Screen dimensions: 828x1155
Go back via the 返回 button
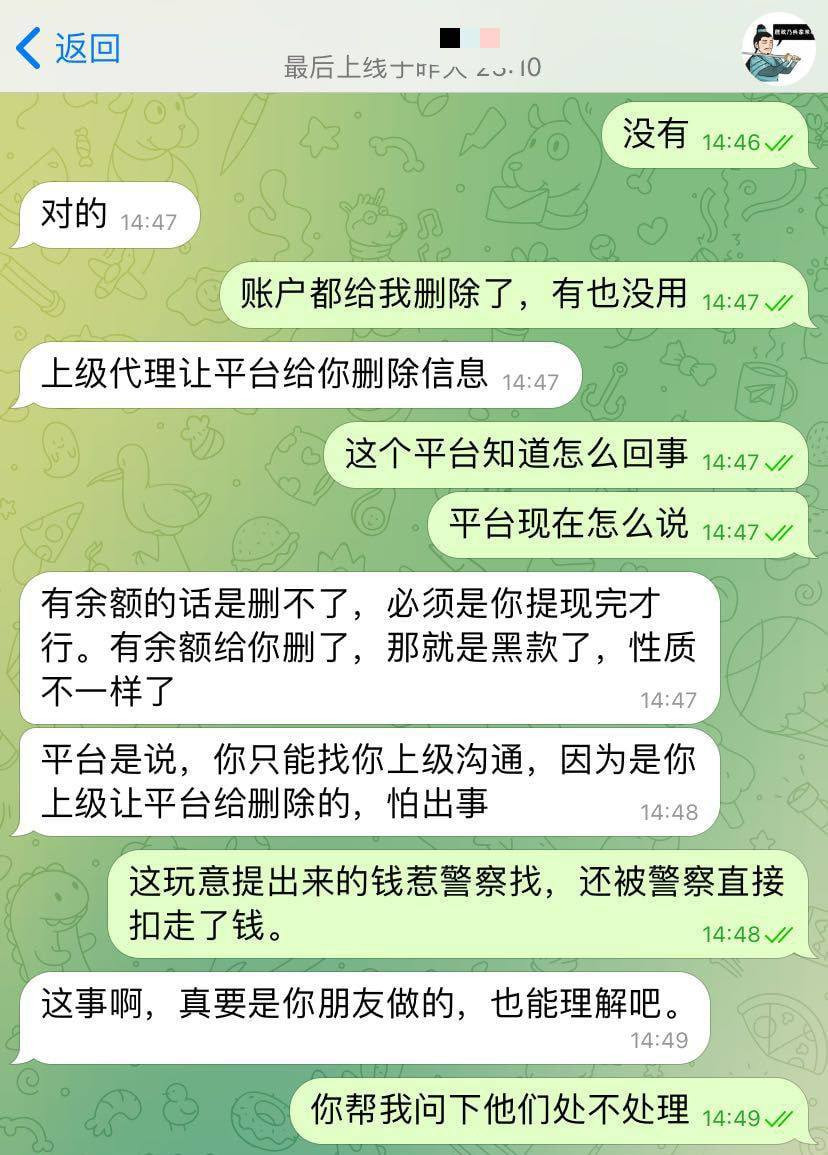(x=68, y=47)
